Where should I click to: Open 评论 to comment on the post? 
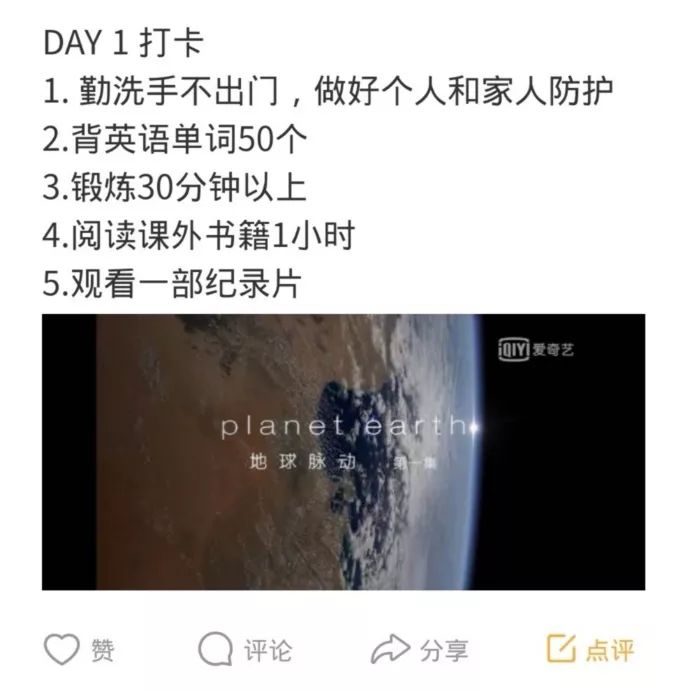(244, 651)
